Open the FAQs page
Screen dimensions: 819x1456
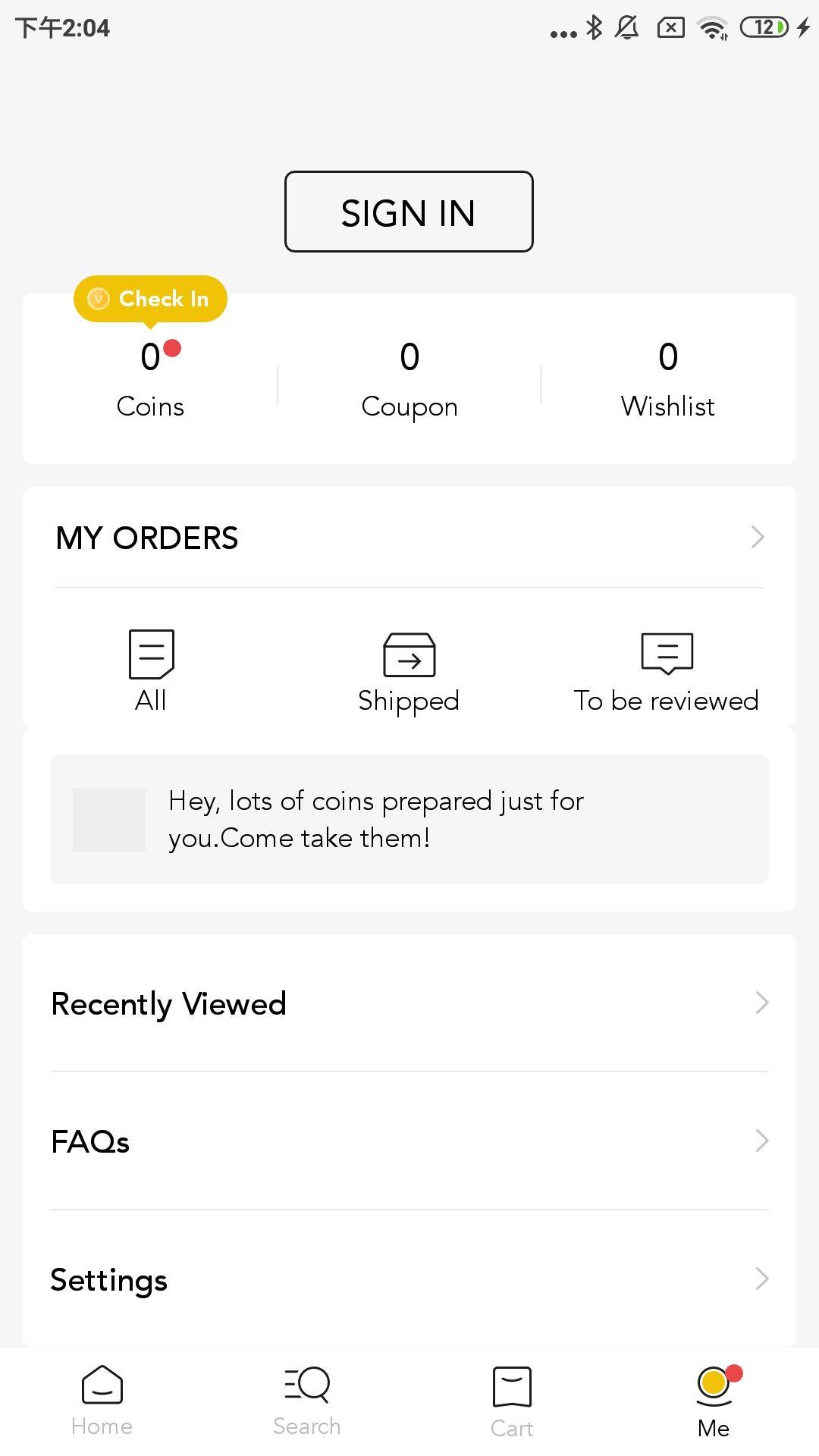(x=409, y=1141)
